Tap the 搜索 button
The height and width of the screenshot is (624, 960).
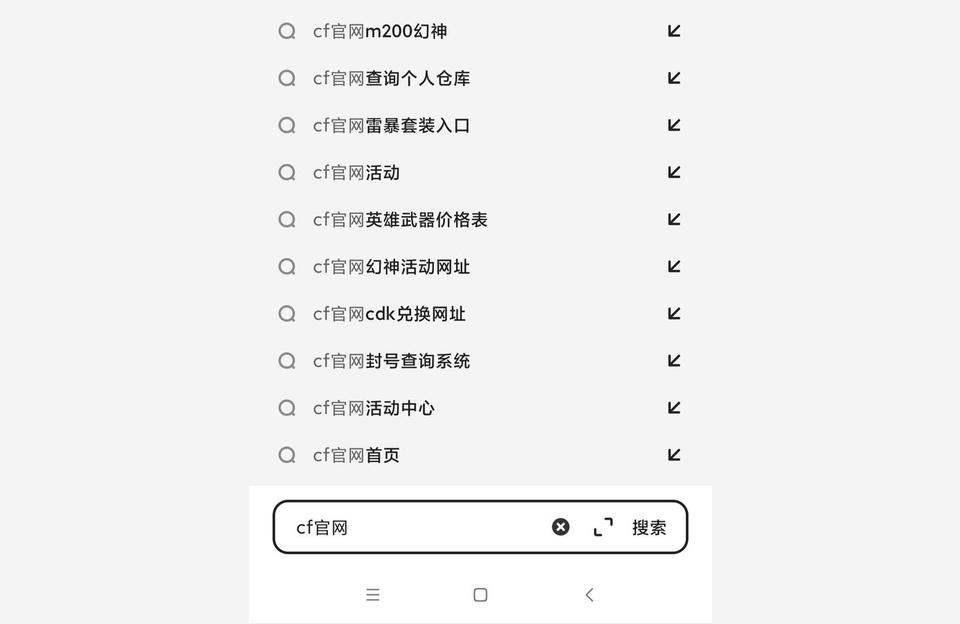(649, 527)
